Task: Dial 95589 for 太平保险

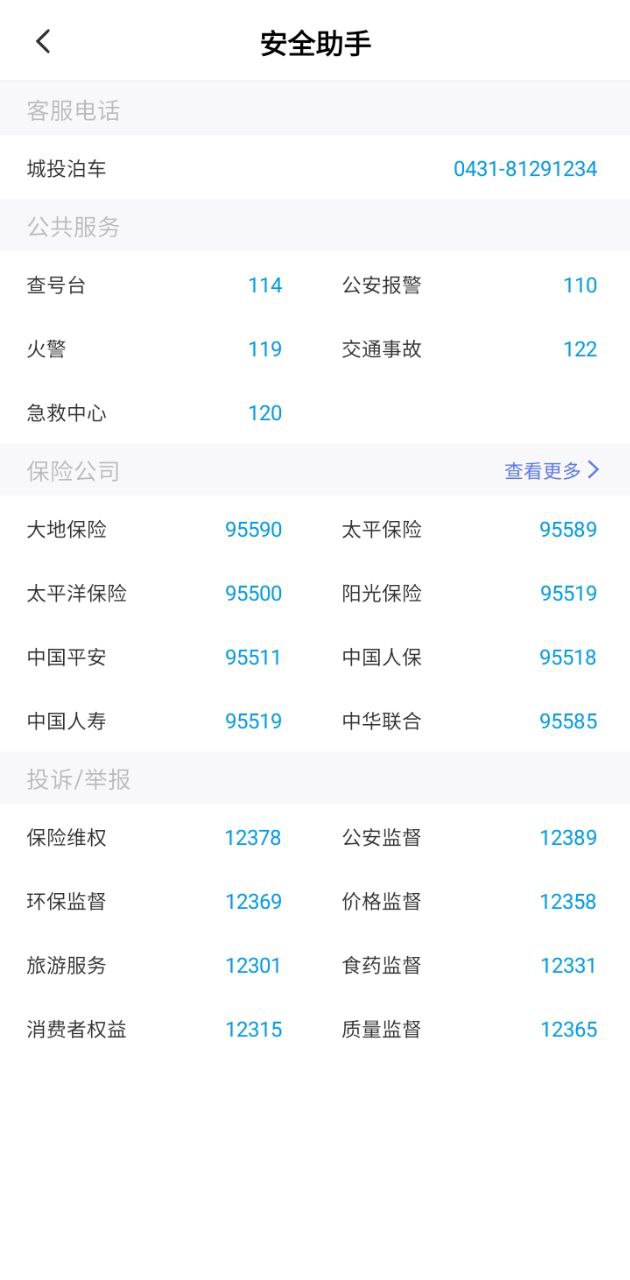Action: coord(568,530)
